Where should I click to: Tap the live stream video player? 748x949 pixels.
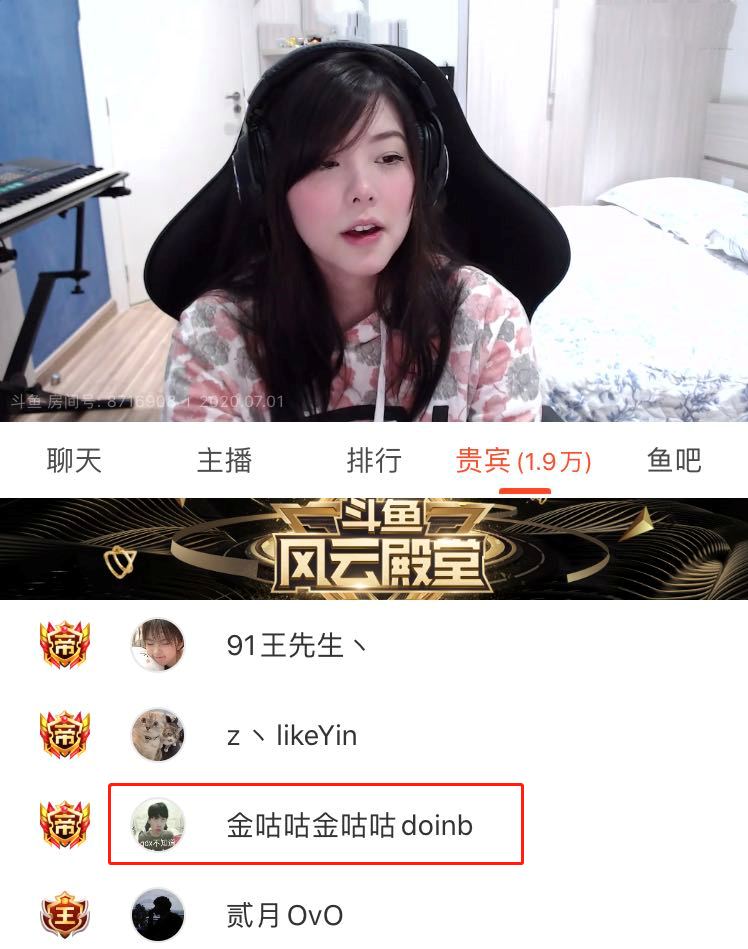(x=374, y=210)
